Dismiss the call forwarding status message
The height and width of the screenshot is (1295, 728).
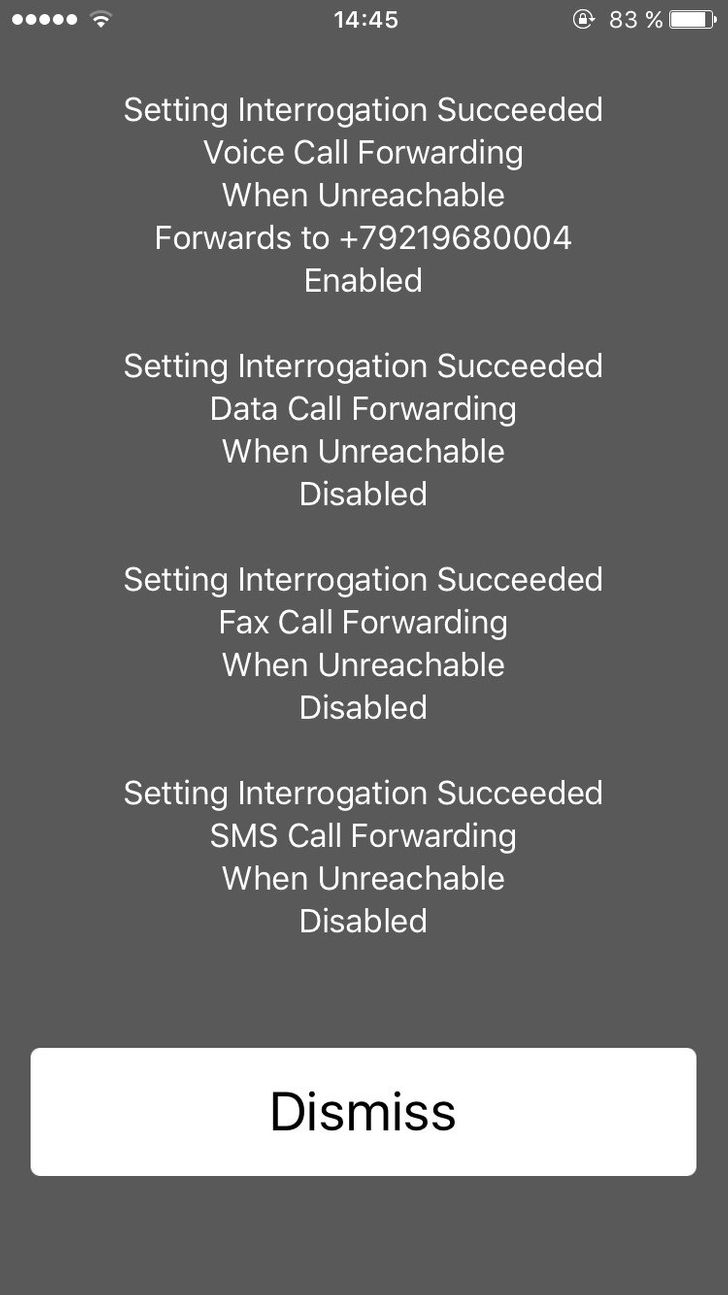363,1111
